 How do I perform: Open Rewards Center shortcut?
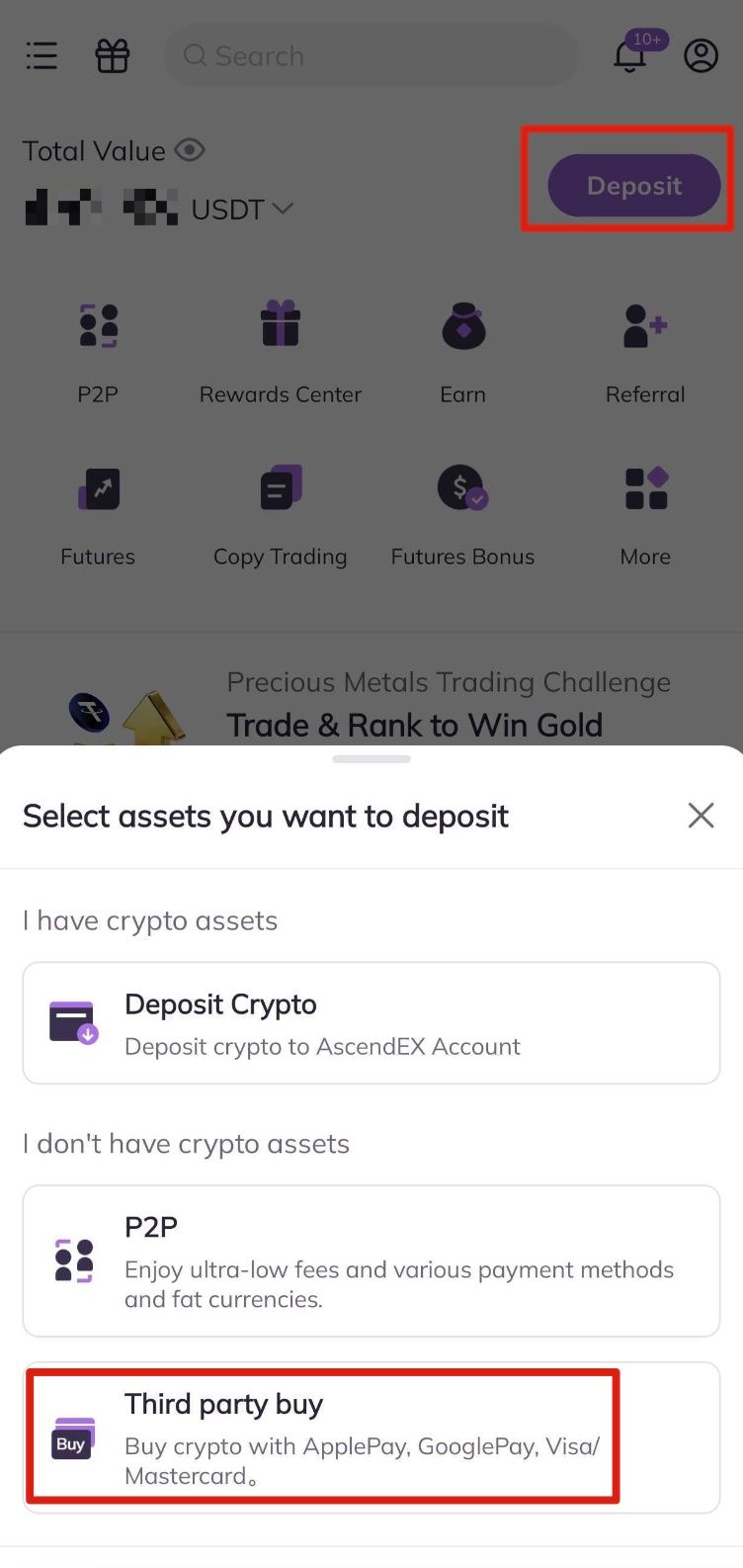pos(281,348)
